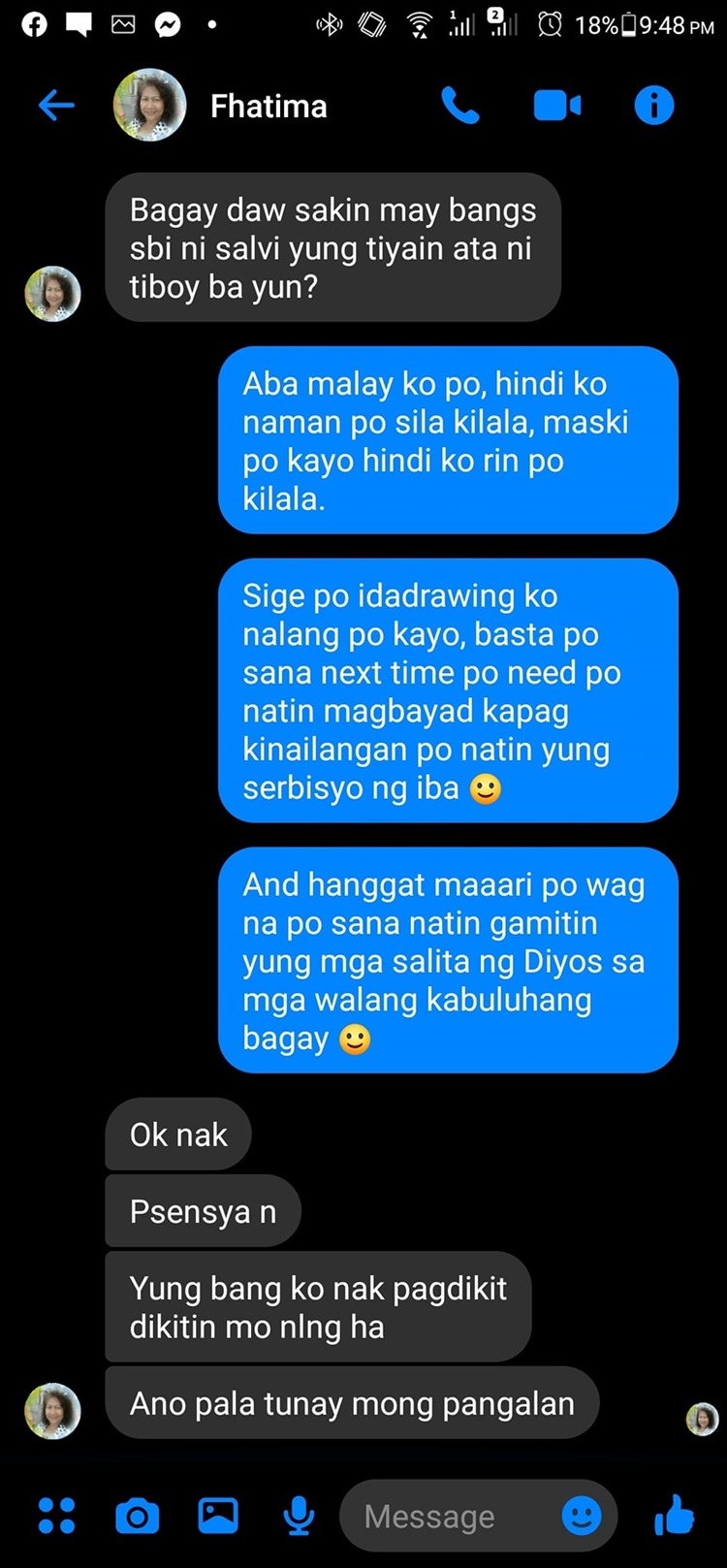Focus the Message text field
727x1568 pixels.
(x=446, y=1516)
